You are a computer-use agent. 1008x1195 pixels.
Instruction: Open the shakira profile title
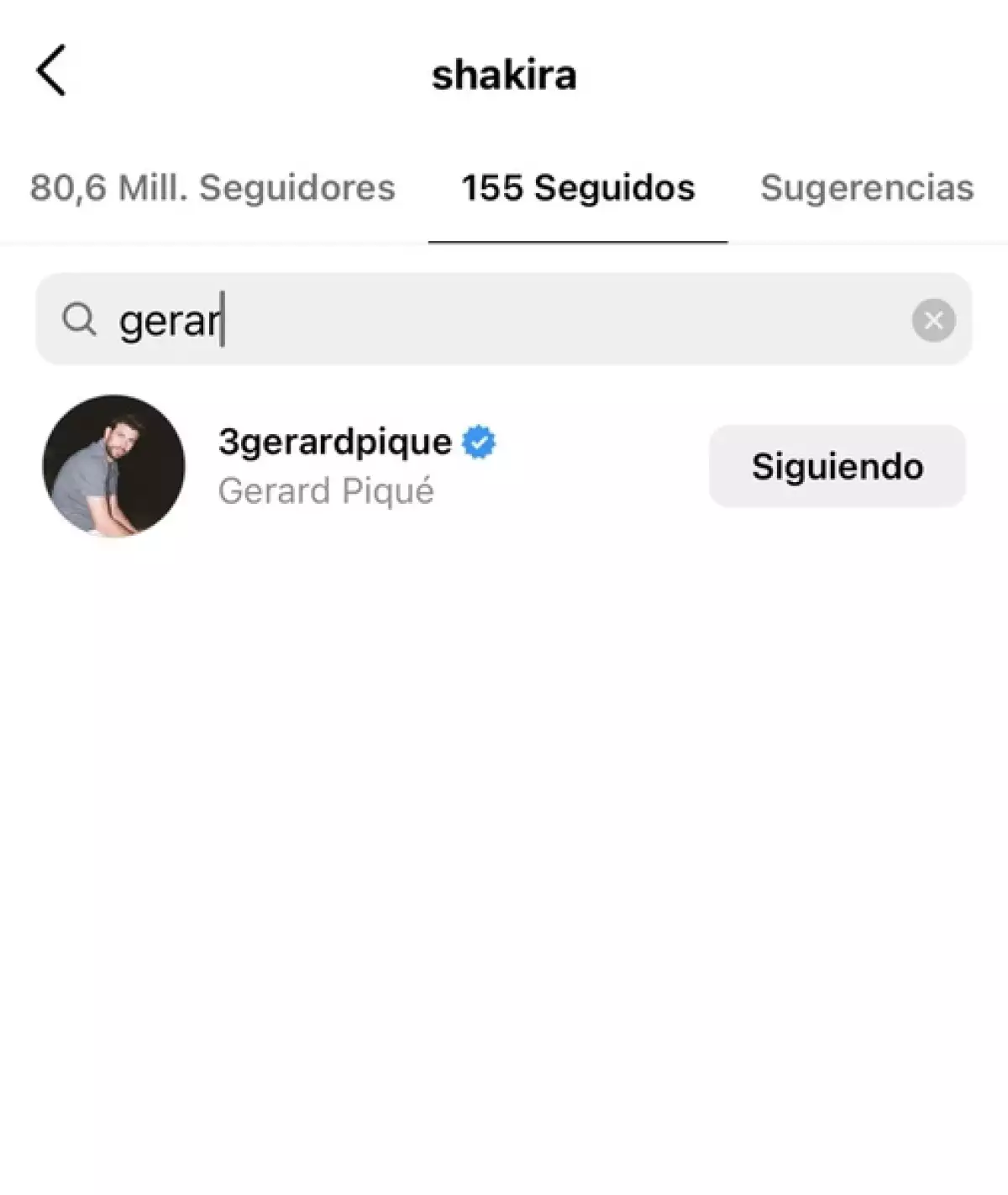[504, 76]
